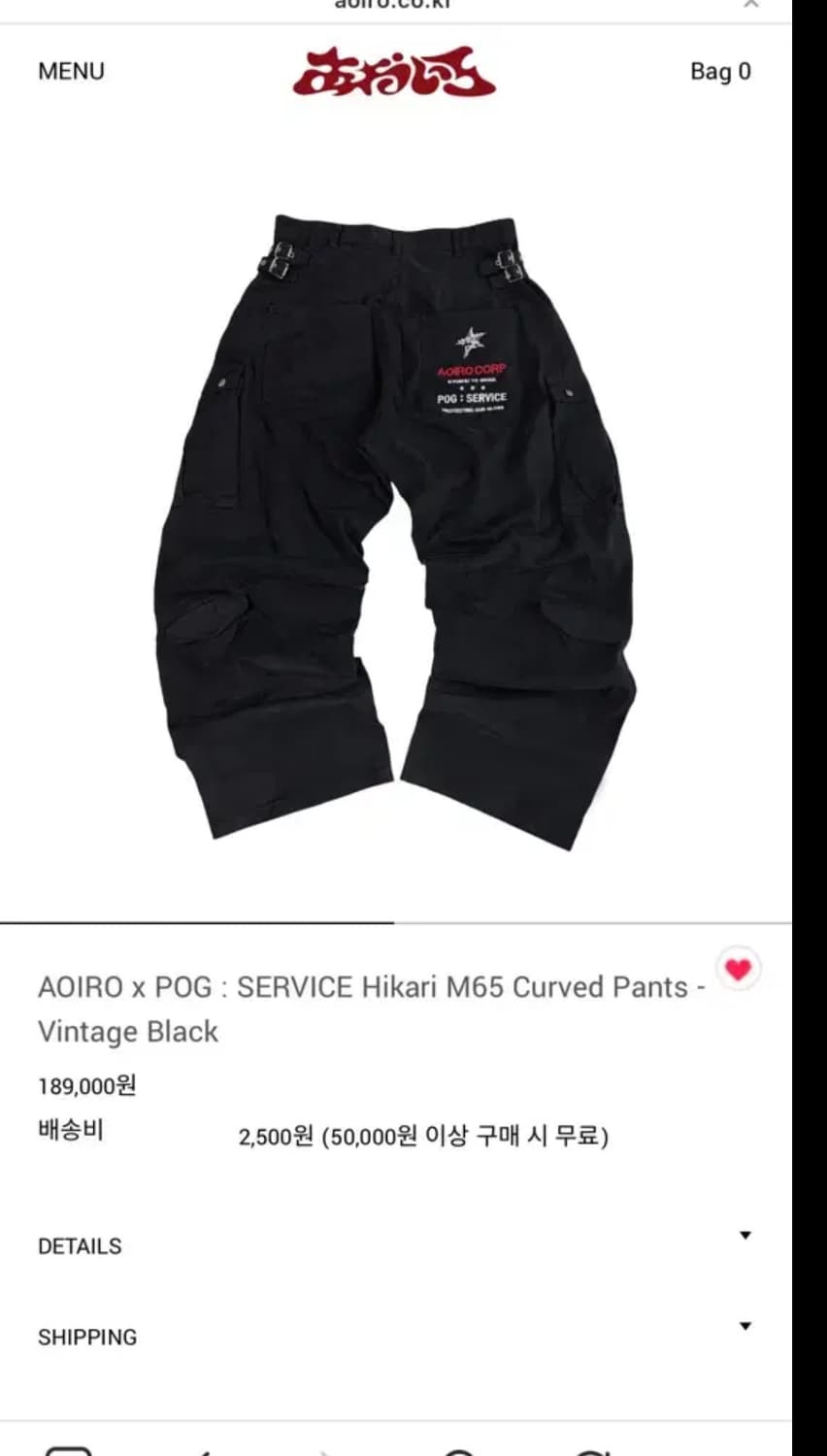Click the 189,000원 price text

coord(87,1087)
